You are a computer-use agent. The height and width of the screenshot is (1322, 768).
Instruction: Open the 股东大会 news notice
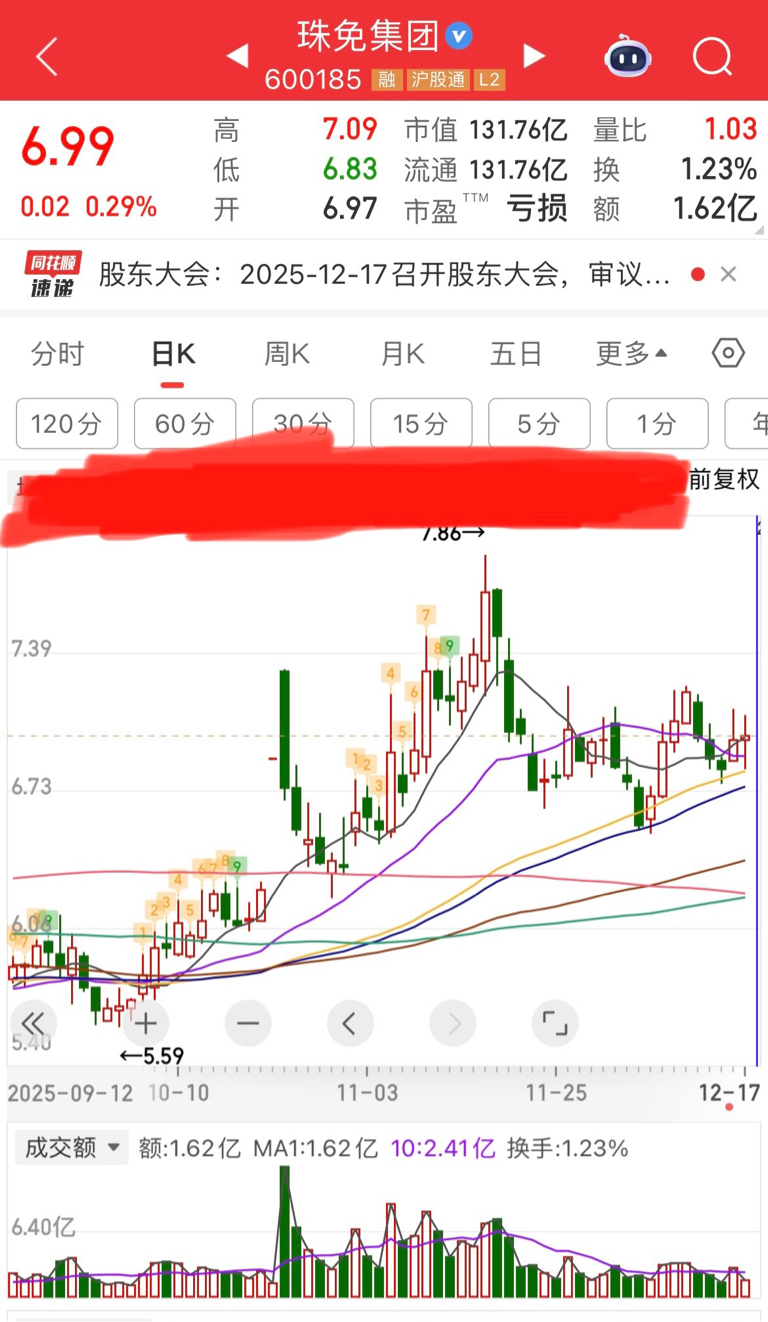[384, 274]
